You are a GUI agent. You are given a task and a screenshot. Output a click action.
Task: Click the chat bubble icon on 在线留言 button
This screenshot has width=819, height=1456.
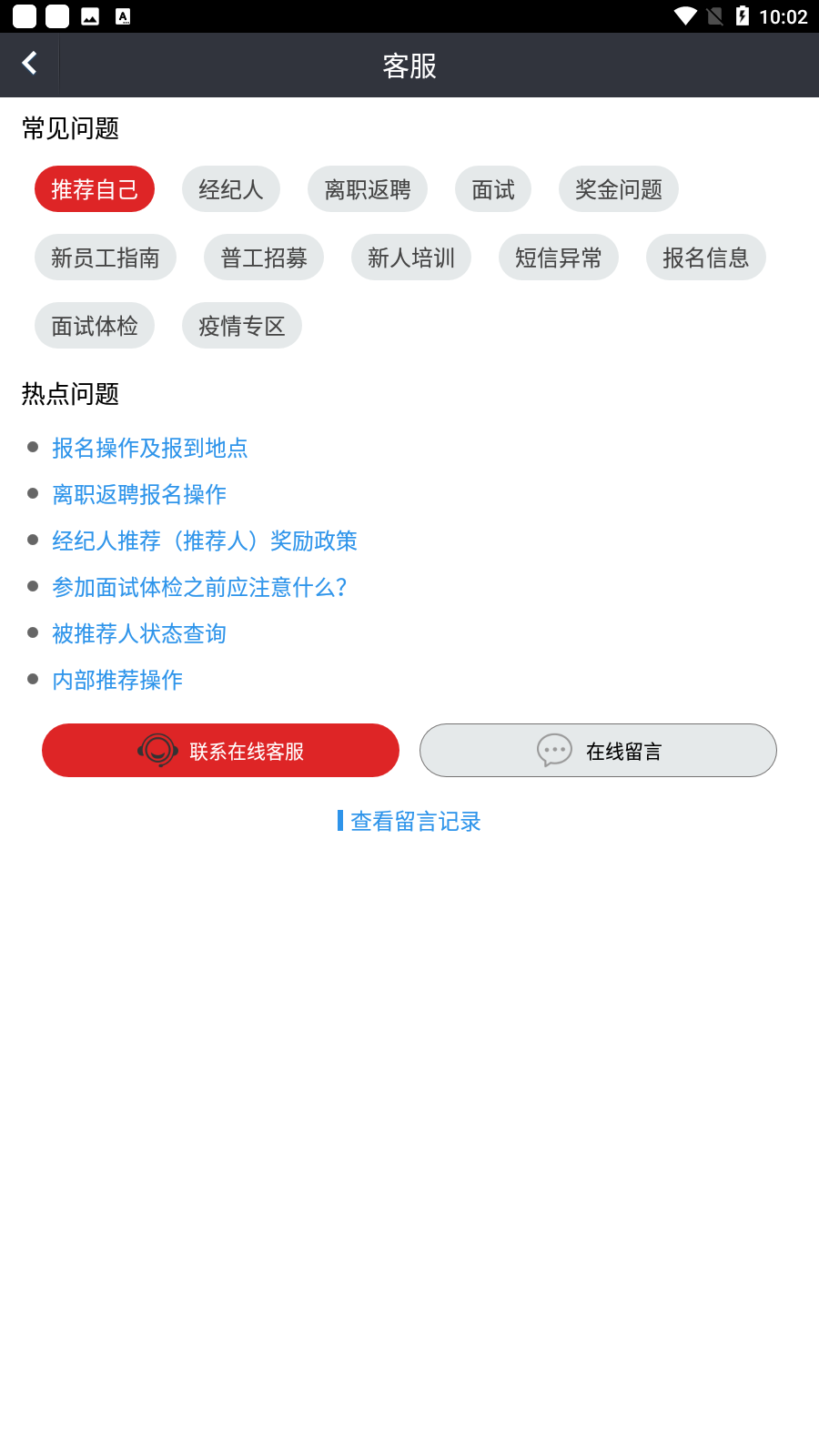tap(554, 750)
